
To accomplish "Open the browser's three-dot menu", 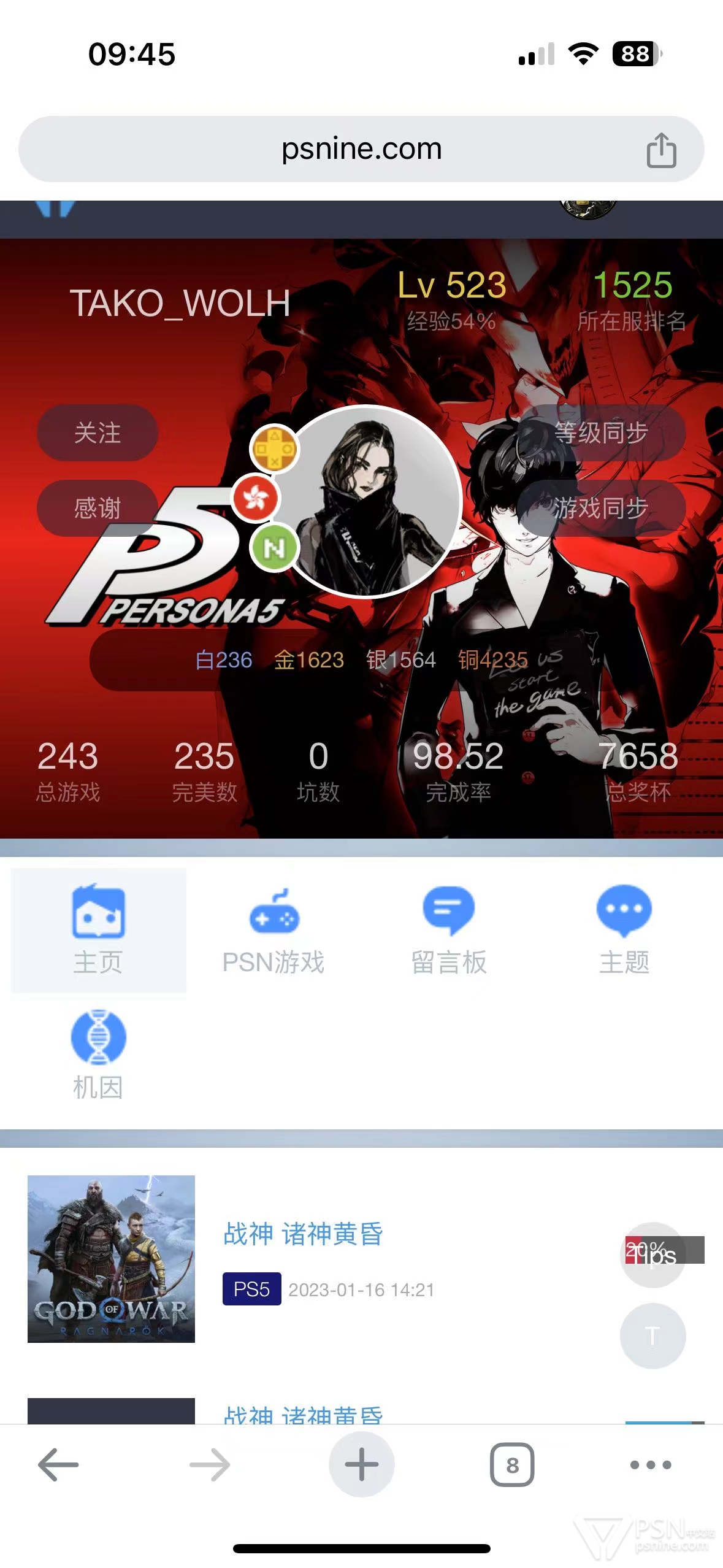I will click(x=651, y=1465).
